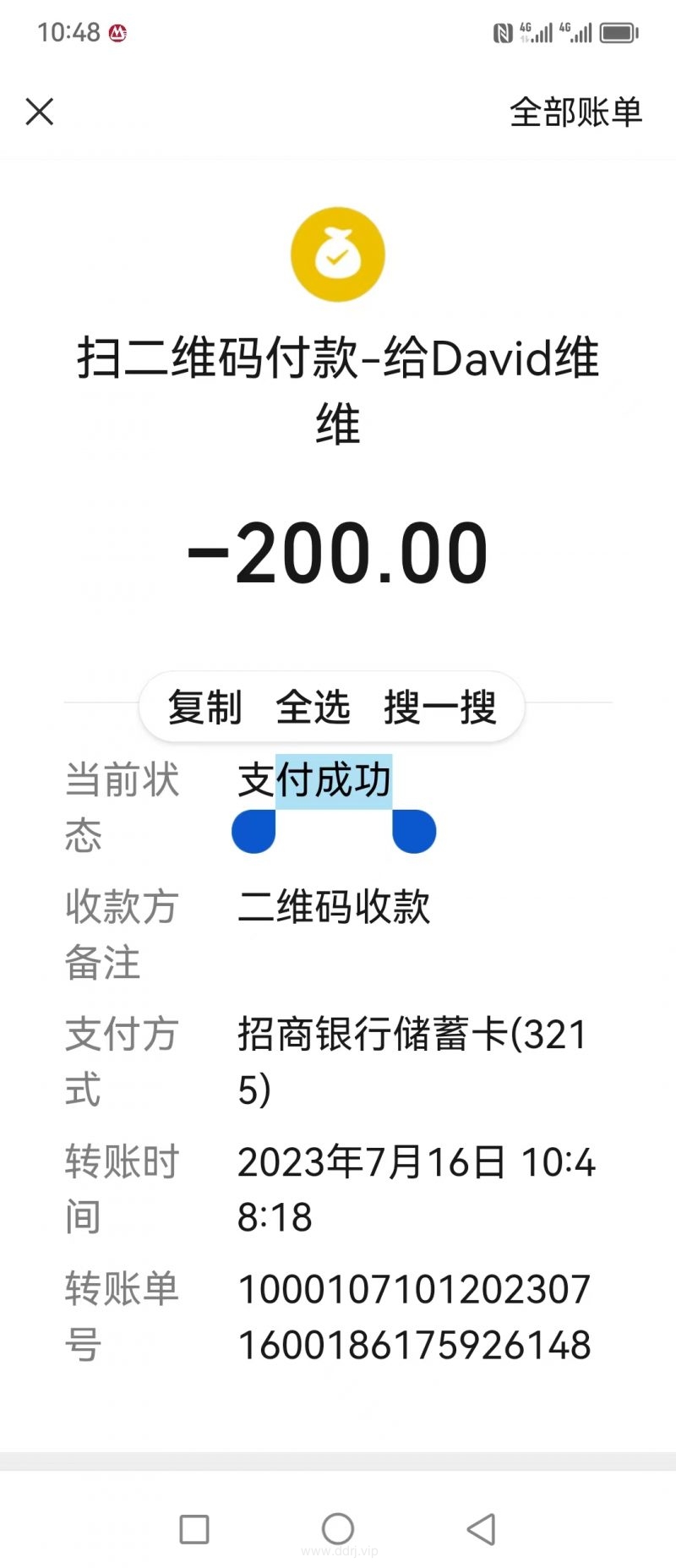The image size is (676, 1568).
Task: Tap 搜一搜 to search selected text
Action: [439, 707]
